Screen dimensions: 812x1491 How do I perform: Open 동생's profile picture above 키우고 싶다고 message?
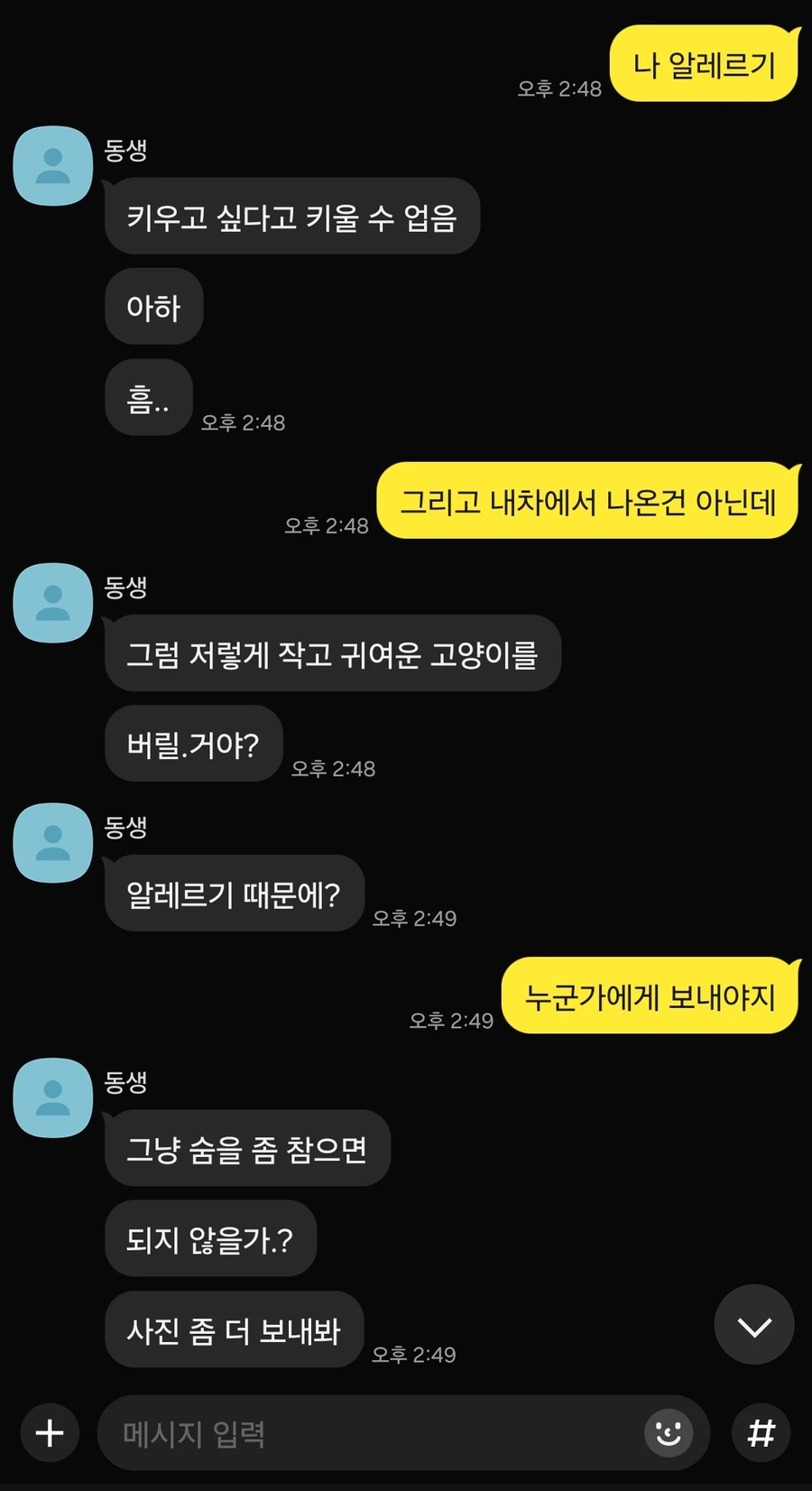pos(52,166)
